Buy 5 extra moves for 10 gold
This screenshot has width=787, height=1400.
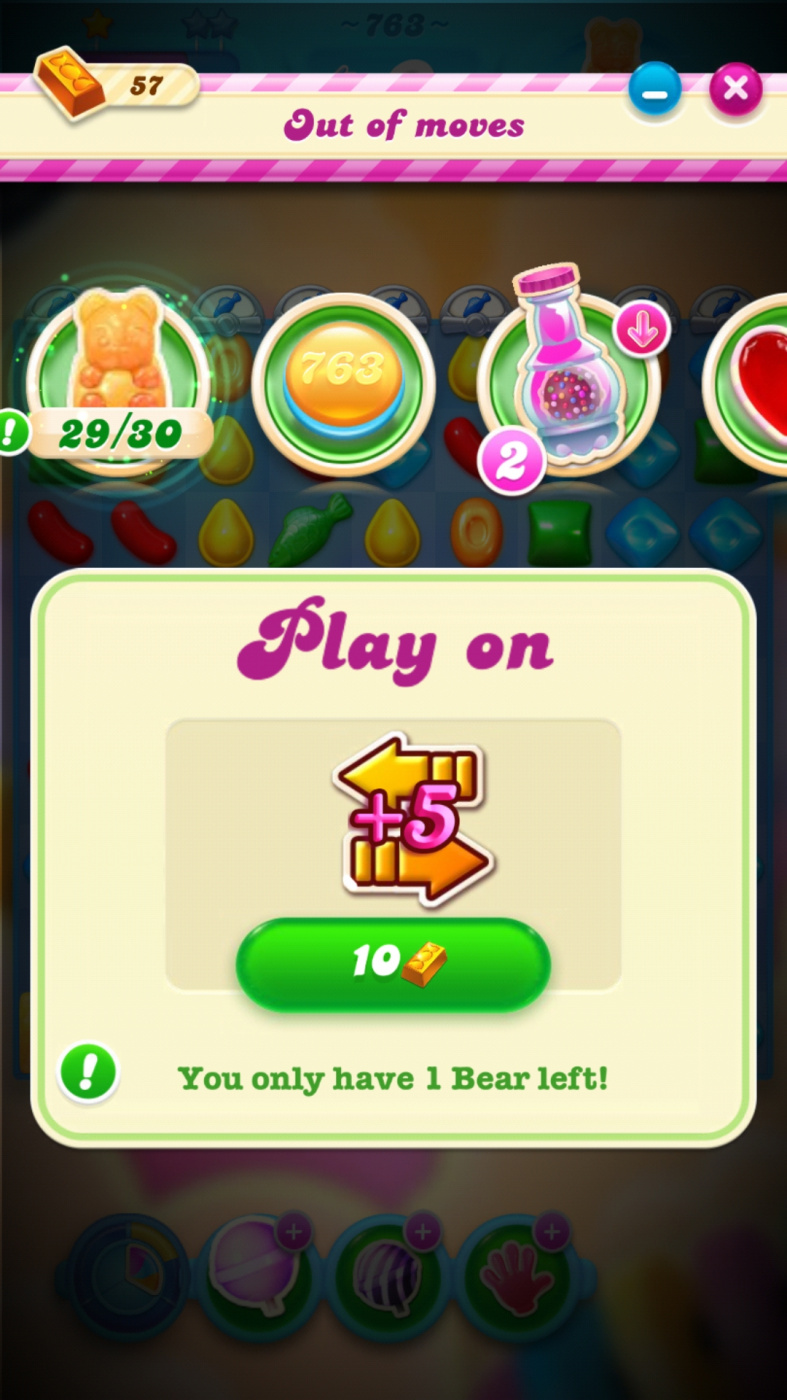point(393,964)
